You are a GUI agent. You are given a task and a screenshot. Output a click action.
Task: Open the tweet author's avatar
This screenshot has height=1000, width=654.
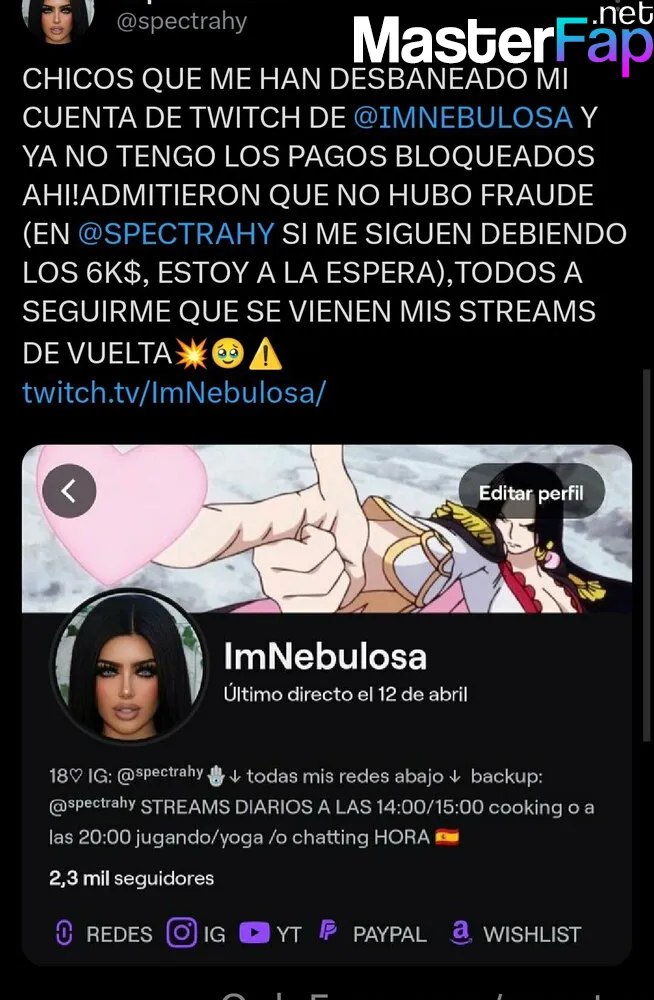tap(60, 20)
